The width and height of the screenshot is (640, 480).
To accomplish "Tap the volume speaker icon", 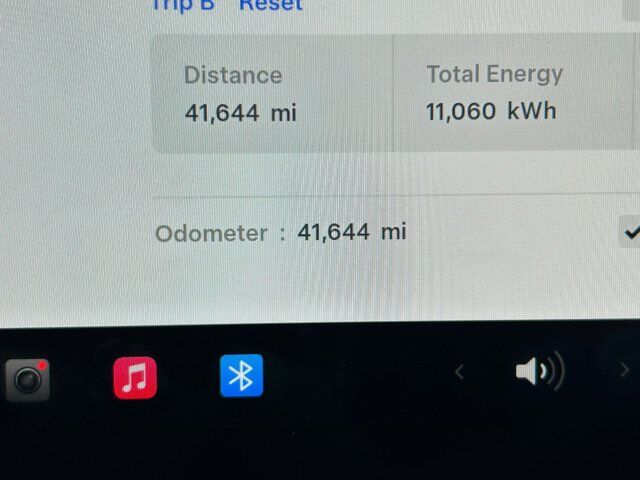I will (x=538, y=373).
